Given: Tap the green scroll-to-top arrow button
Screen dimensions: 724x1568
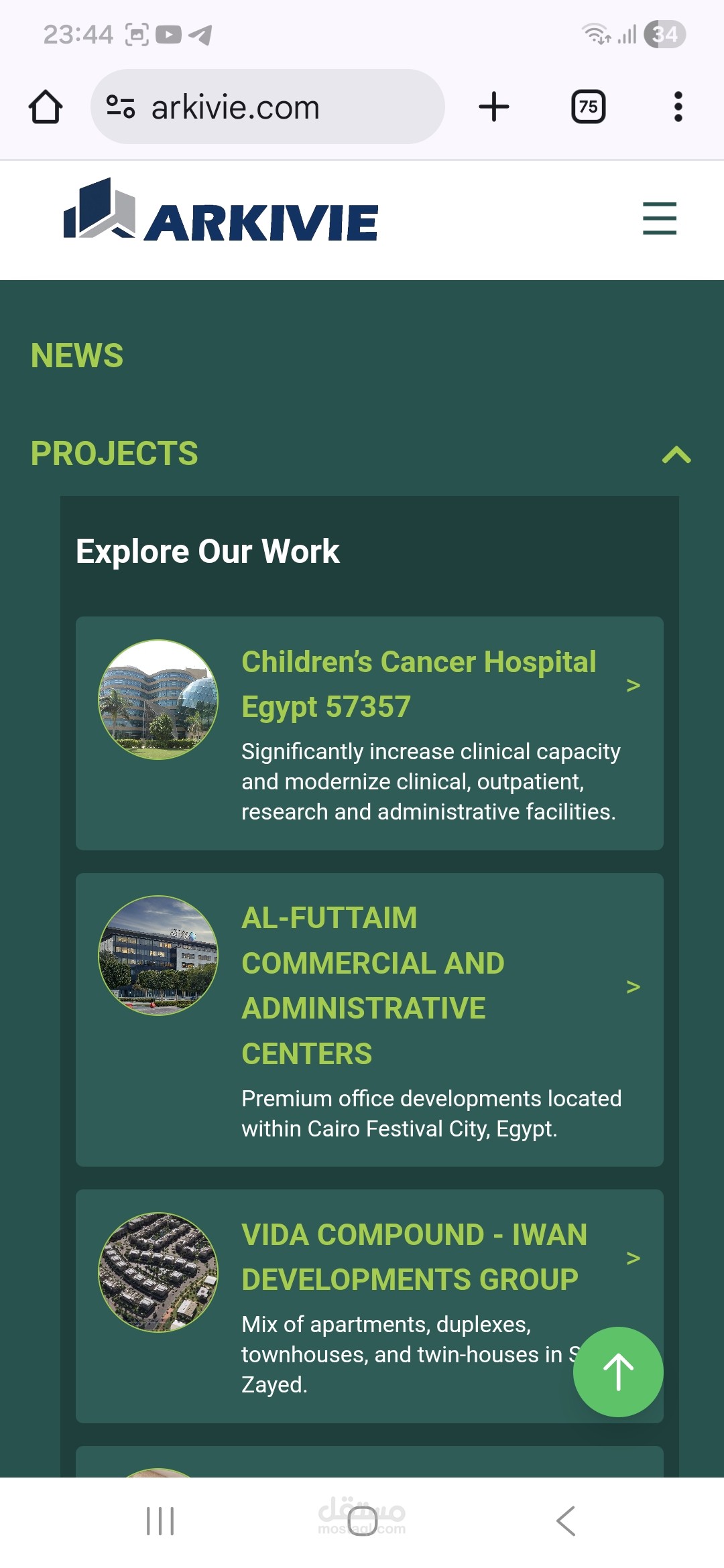Looking at the screenshot, I should pos(618,1372).
